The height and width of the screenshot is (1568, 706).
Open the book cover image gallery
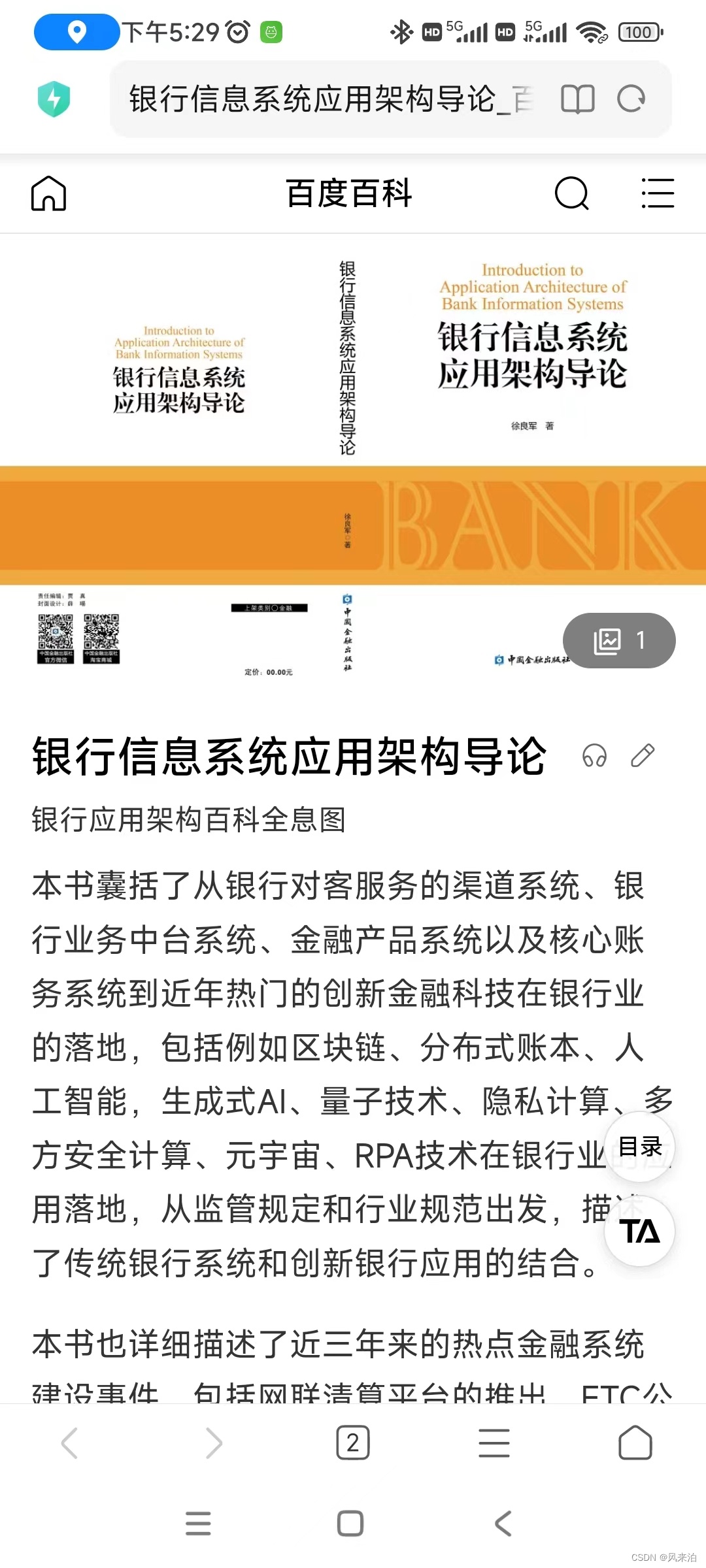tap(618, 640)
